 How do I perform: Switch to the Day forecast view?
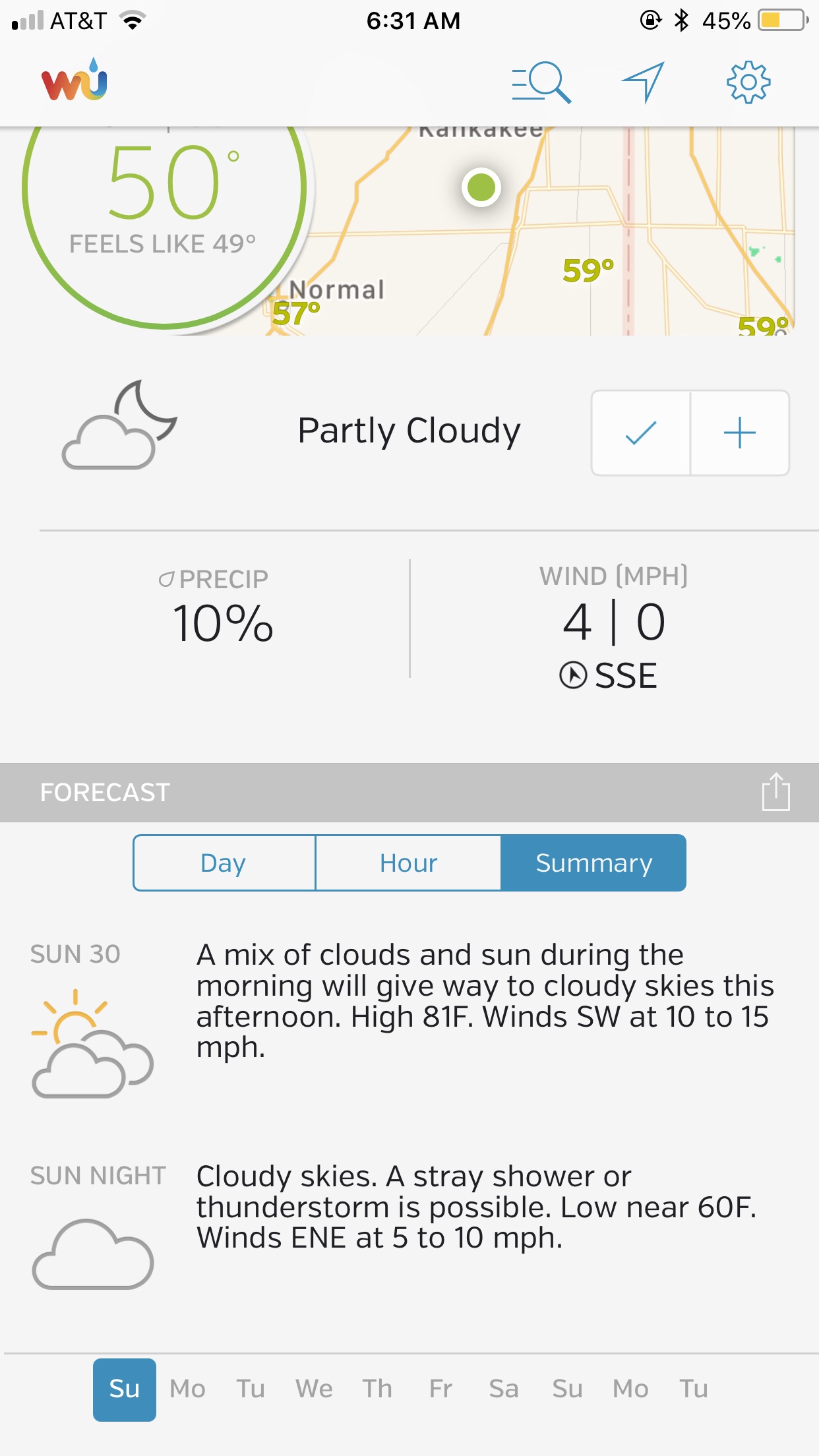(x=224, y=863)
